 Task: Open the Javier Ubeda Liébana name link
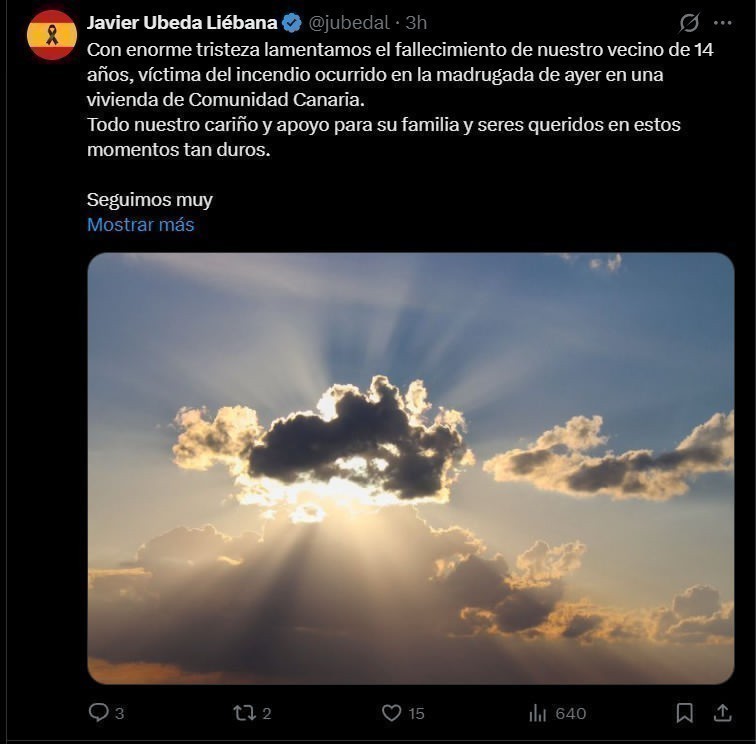[x=181, y=23]
